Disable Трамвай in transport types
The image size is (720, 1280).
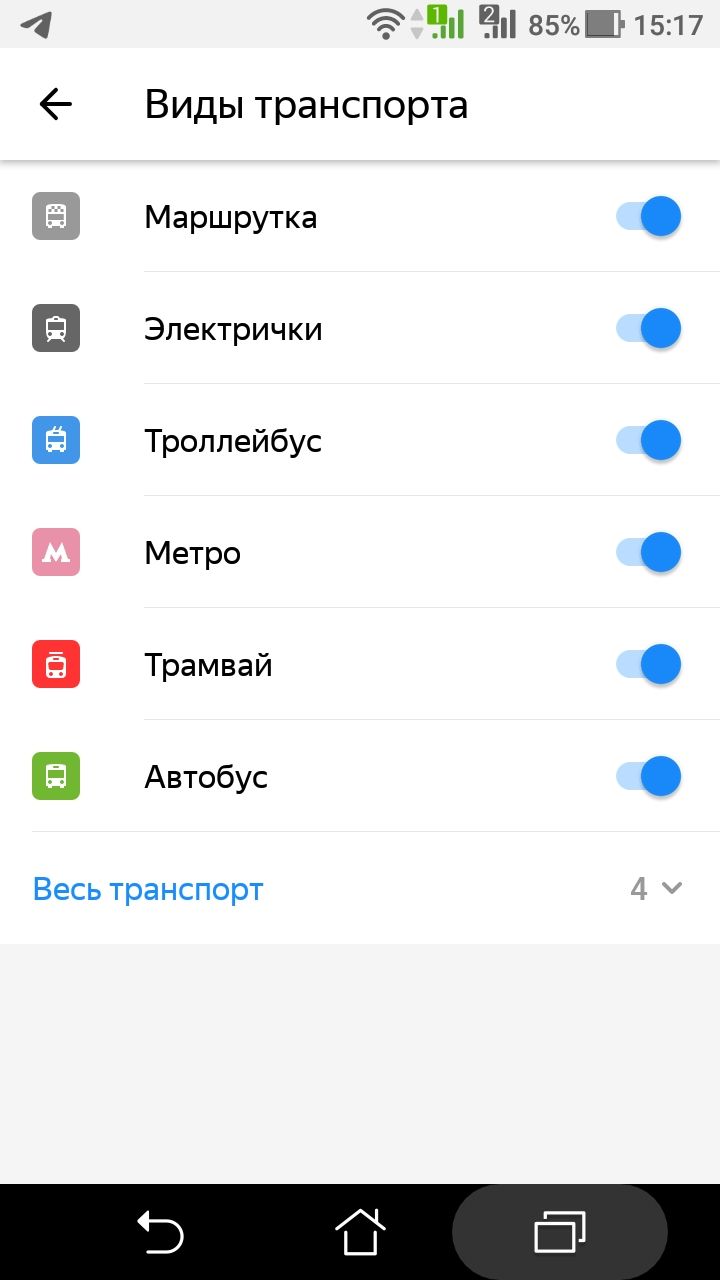[648, 664]
